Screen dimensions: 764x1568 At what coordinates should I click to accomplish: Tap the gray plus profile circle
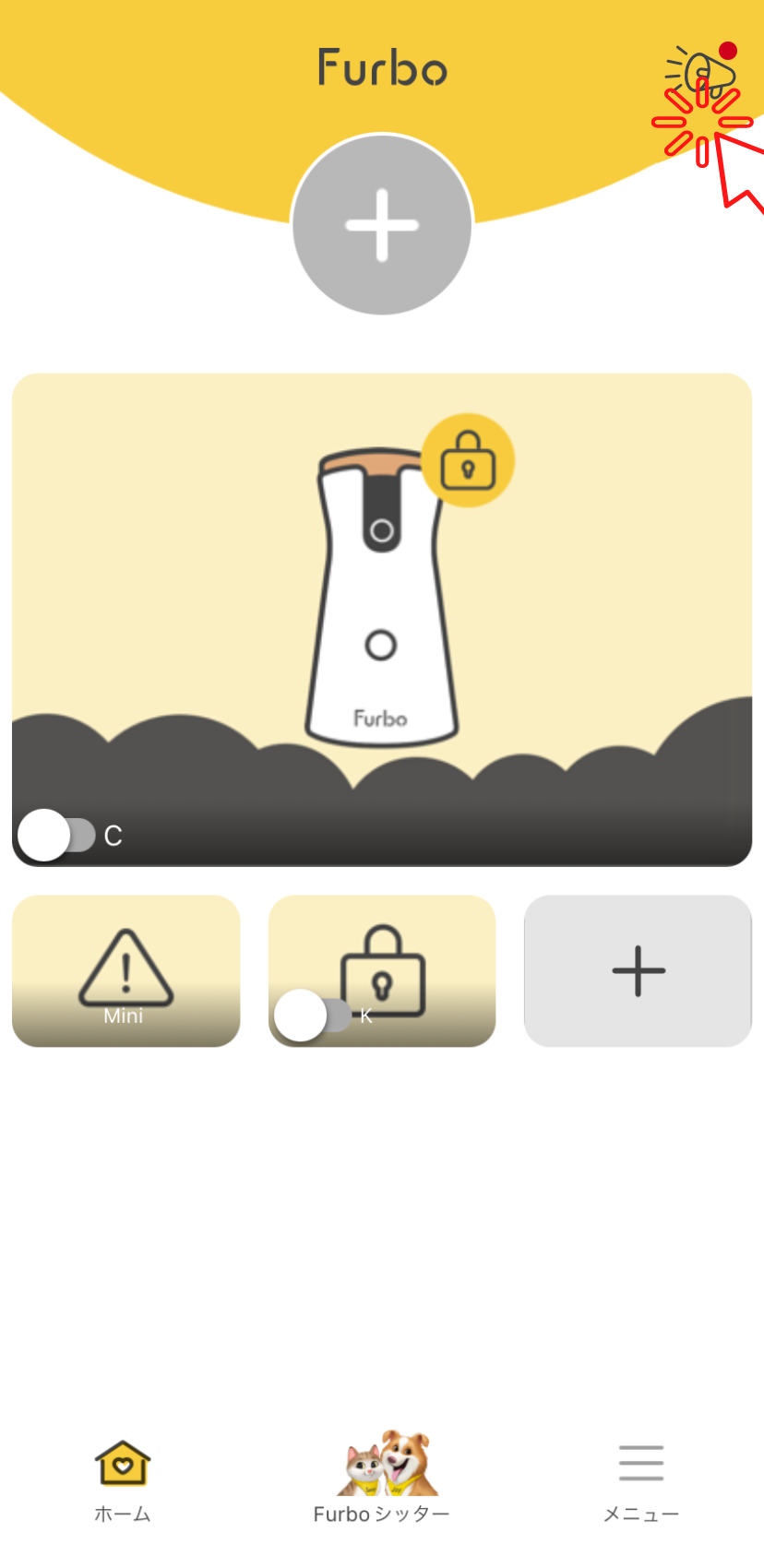382,225
